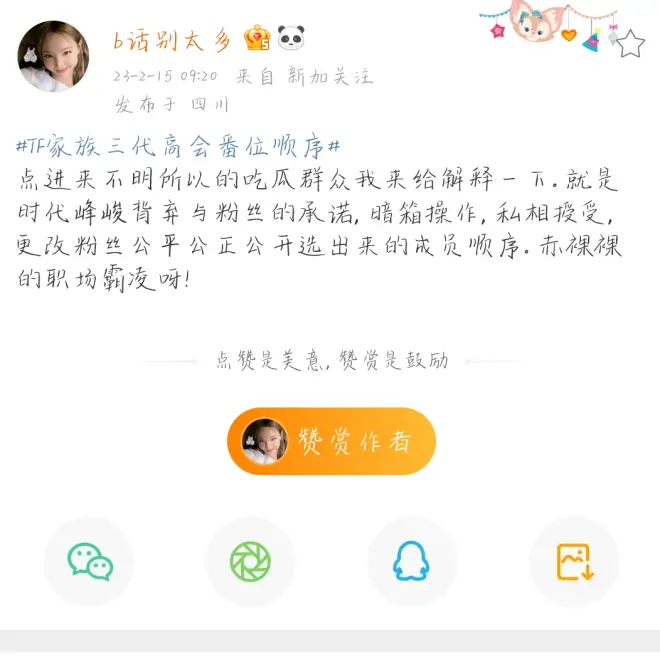Tap the 赞赏作者 reward button
Viewport: 660px width, 657px height.
tap(331, 441)
